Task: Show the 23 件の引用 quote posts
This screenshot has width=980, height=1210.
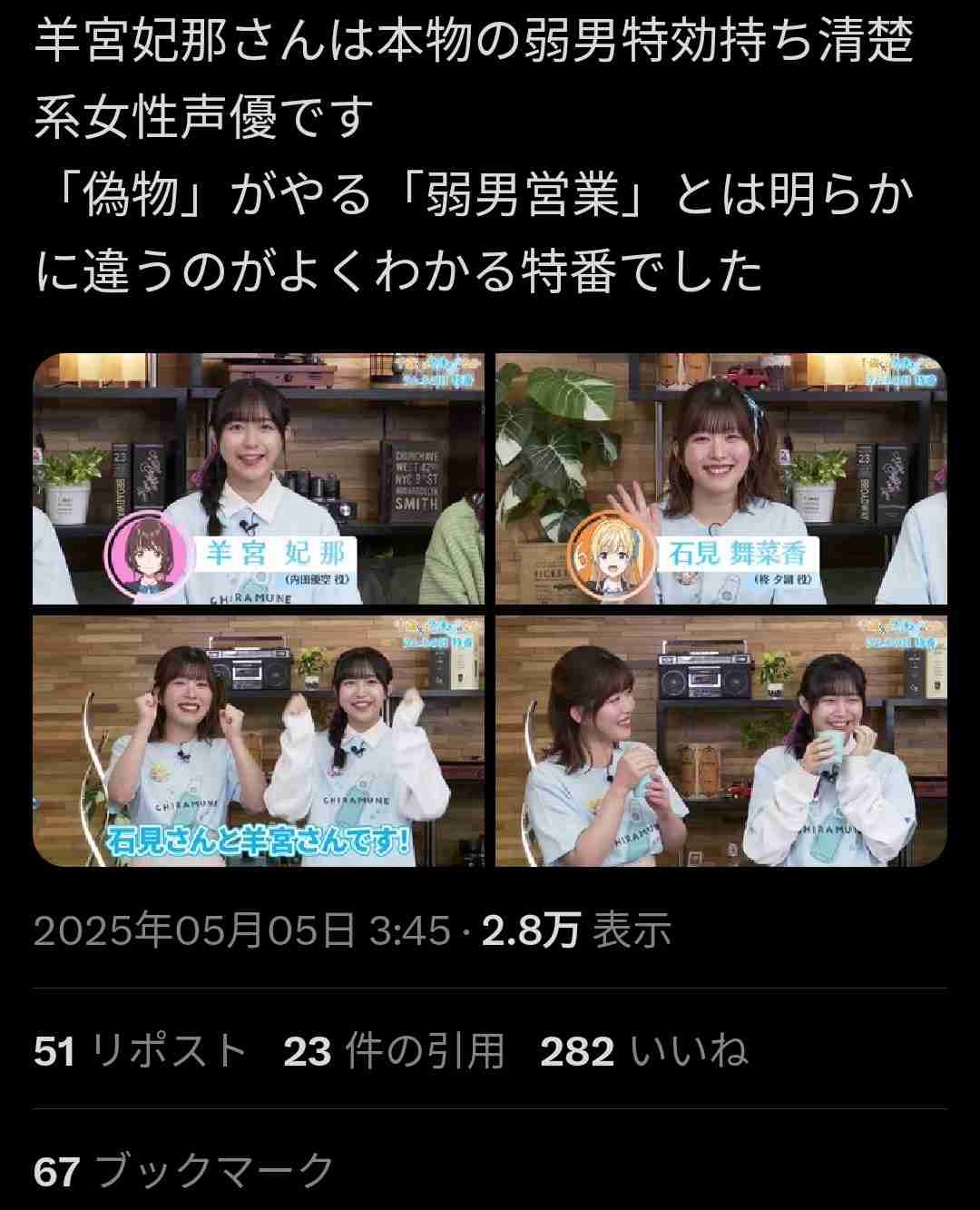Action: coord(394,1052)
